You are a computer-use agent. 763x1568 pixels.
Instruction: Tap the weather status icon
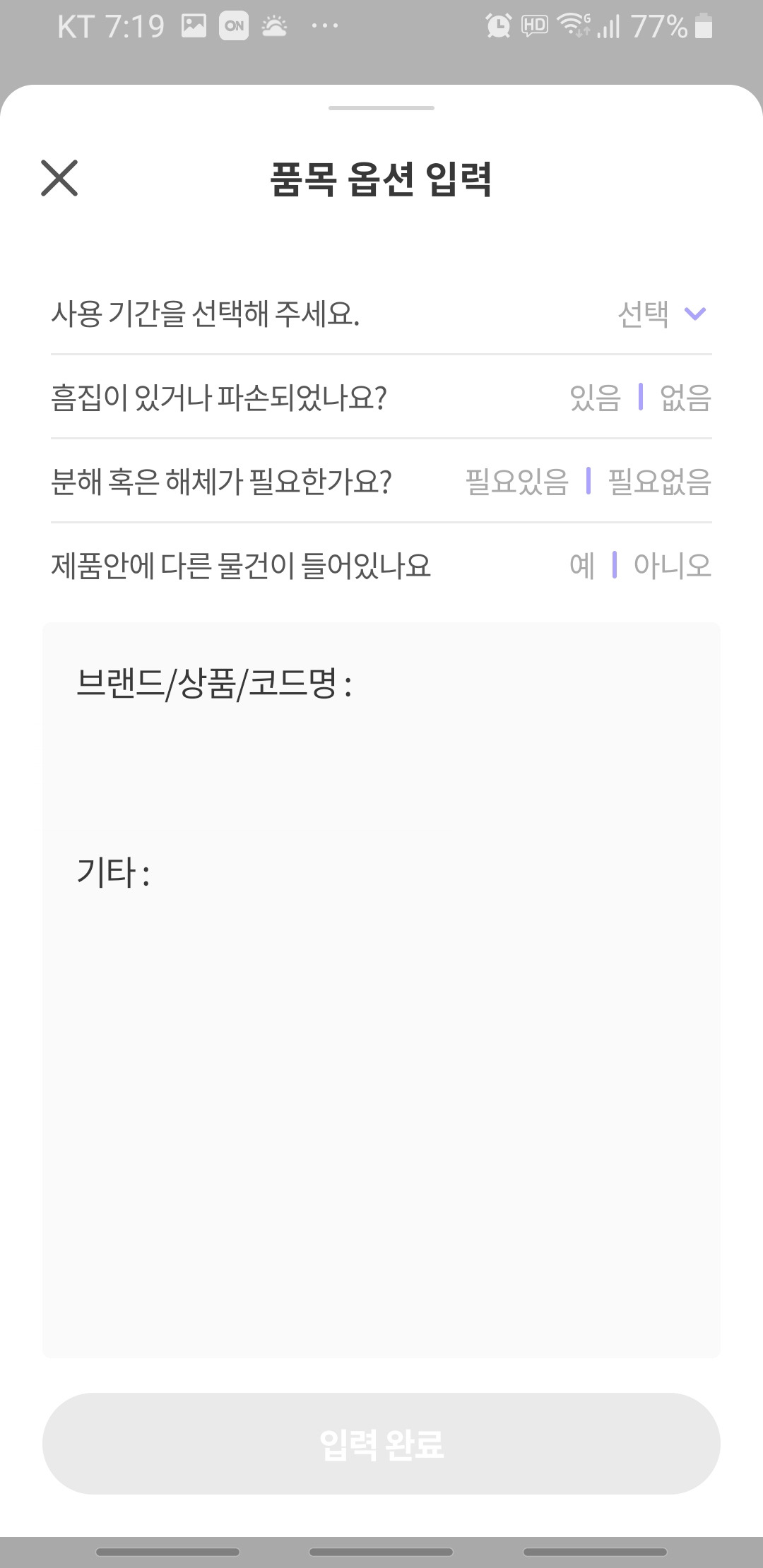tap(274, 25)
